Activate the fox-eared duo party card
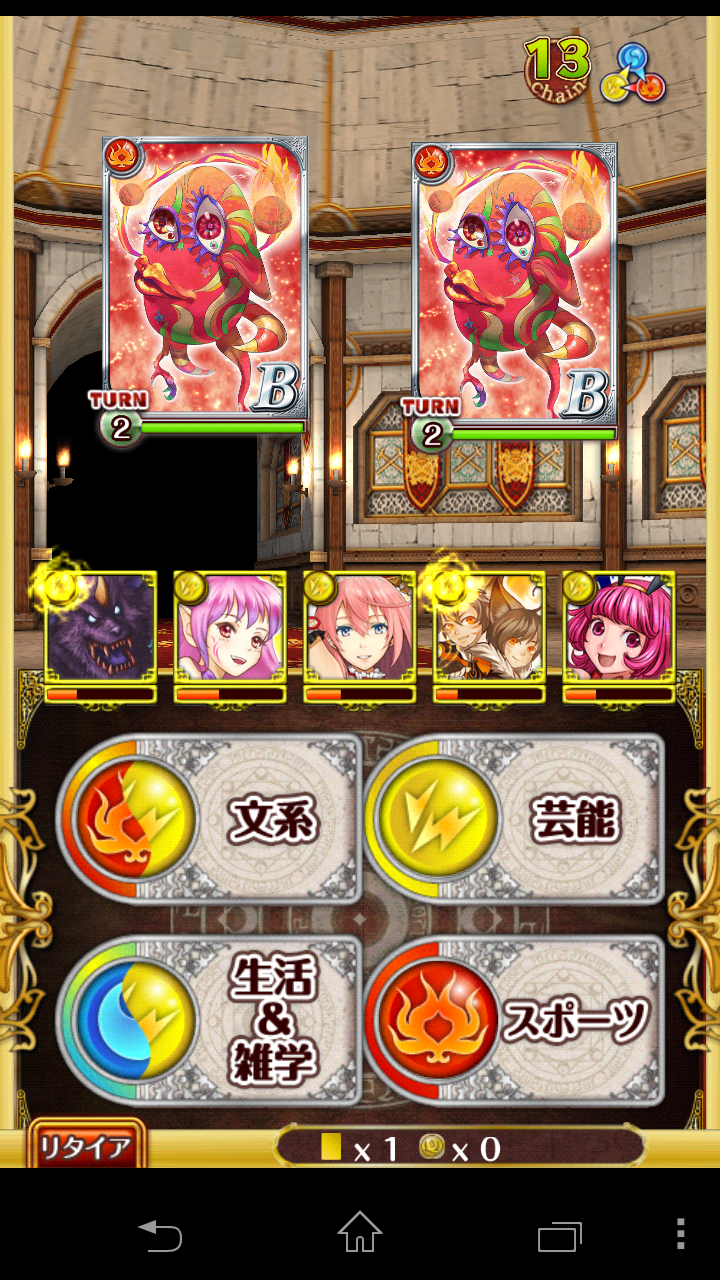Image resolution: width=720 pixels, height=1280 pixels. (x=490, y=628)
